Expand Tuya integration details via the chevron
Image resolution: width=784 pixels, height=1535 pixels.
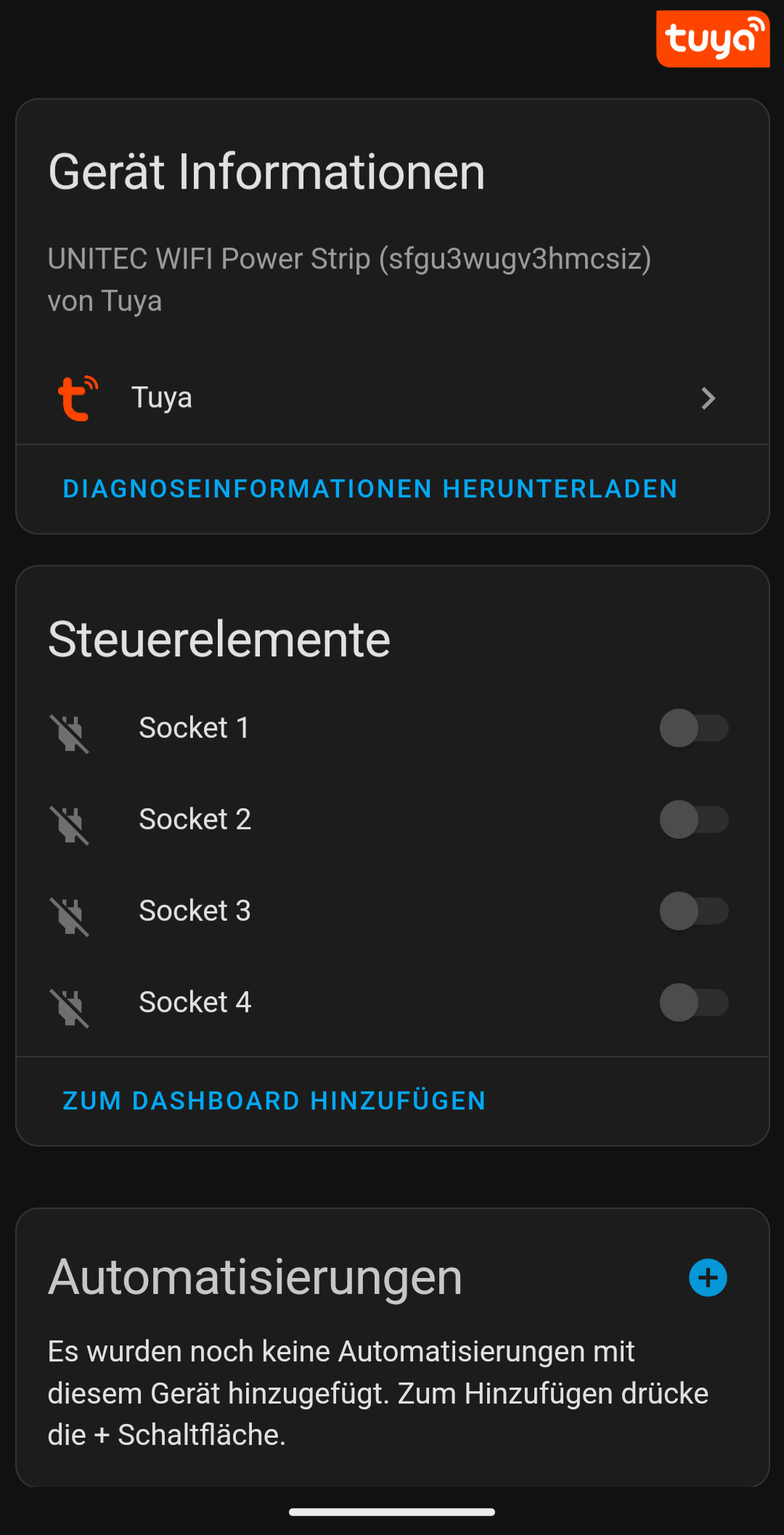(x=708, y=398)
